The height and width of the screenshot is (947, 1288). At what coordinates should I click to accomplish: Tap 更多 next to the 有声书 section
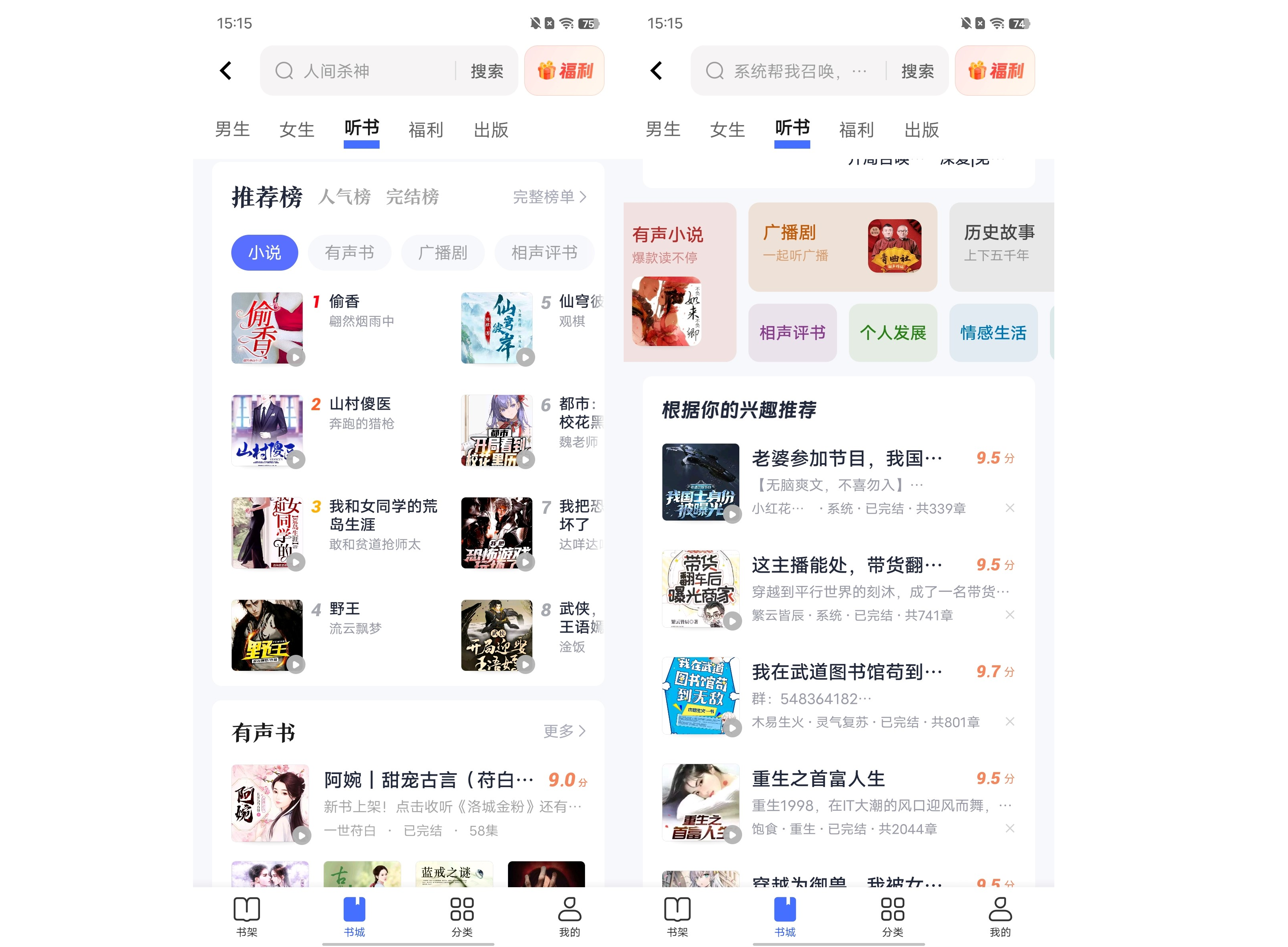click(x=564, y=731)
